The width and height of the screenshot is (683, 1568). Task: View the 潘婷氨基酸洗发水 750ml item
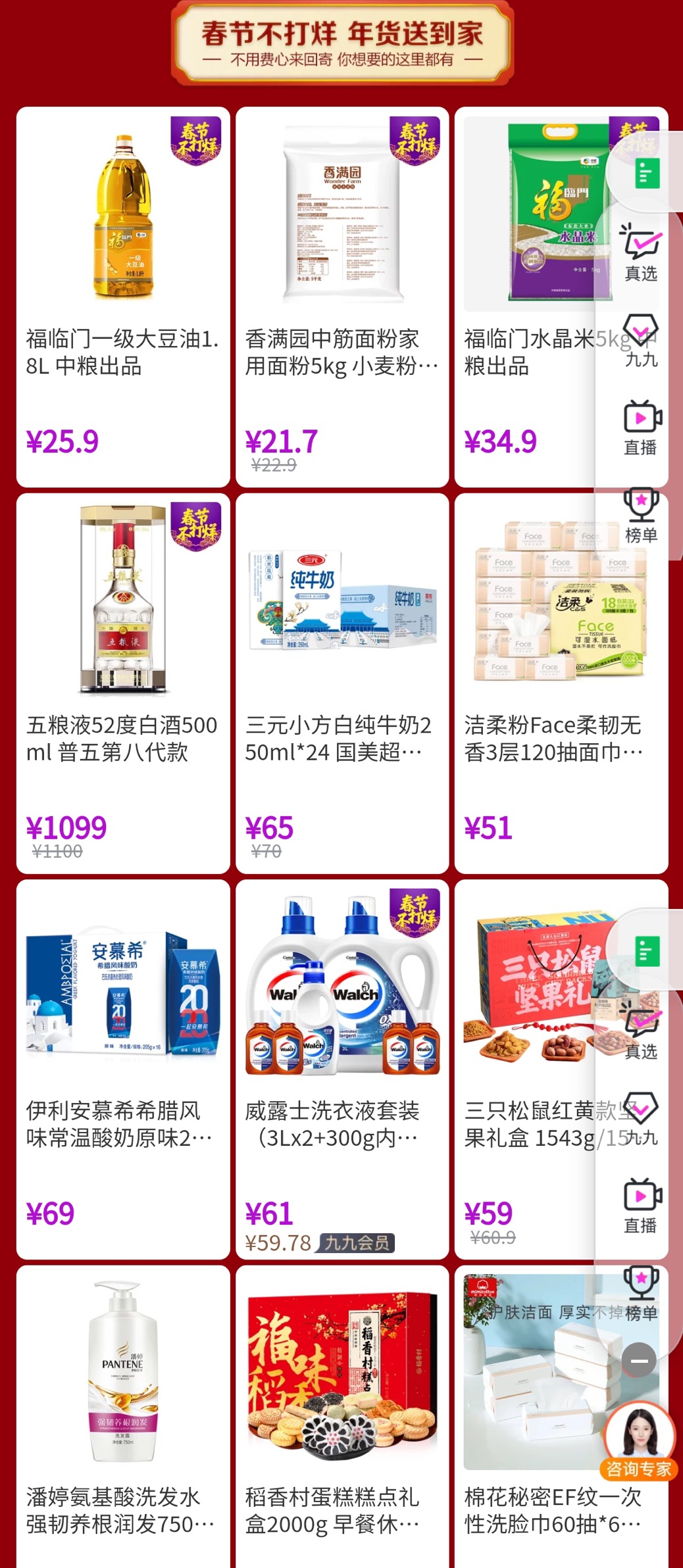pyautogui.click(x=123, y=1417)
